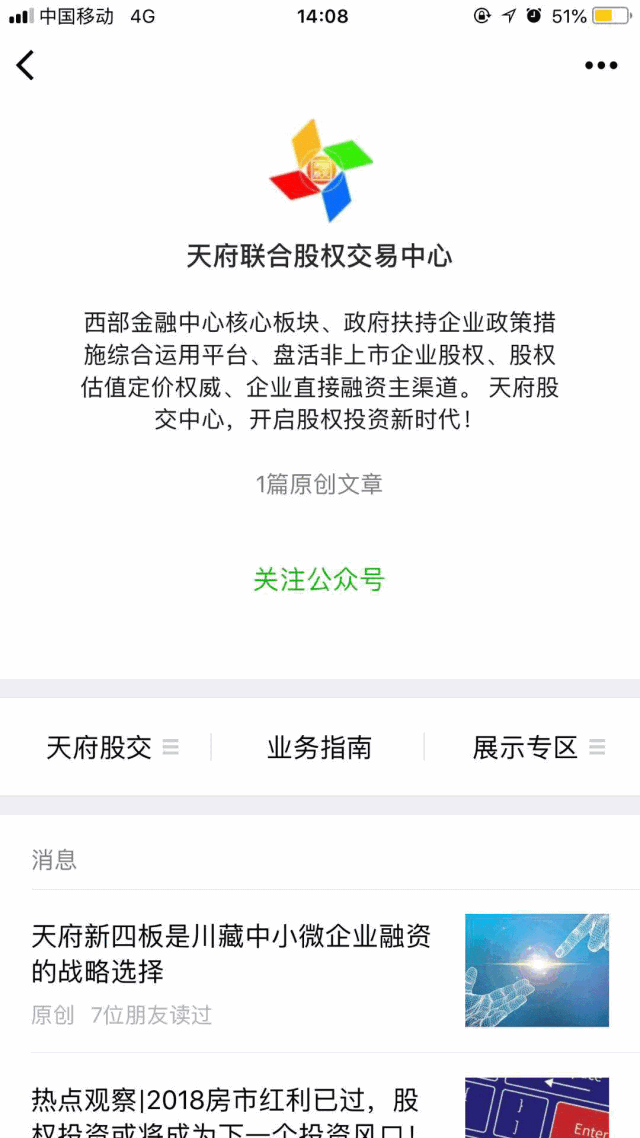The image size is (640, 1138).
Task: Tap the 天府联合股权交易中心 account avatar
Action: point(321,170)
